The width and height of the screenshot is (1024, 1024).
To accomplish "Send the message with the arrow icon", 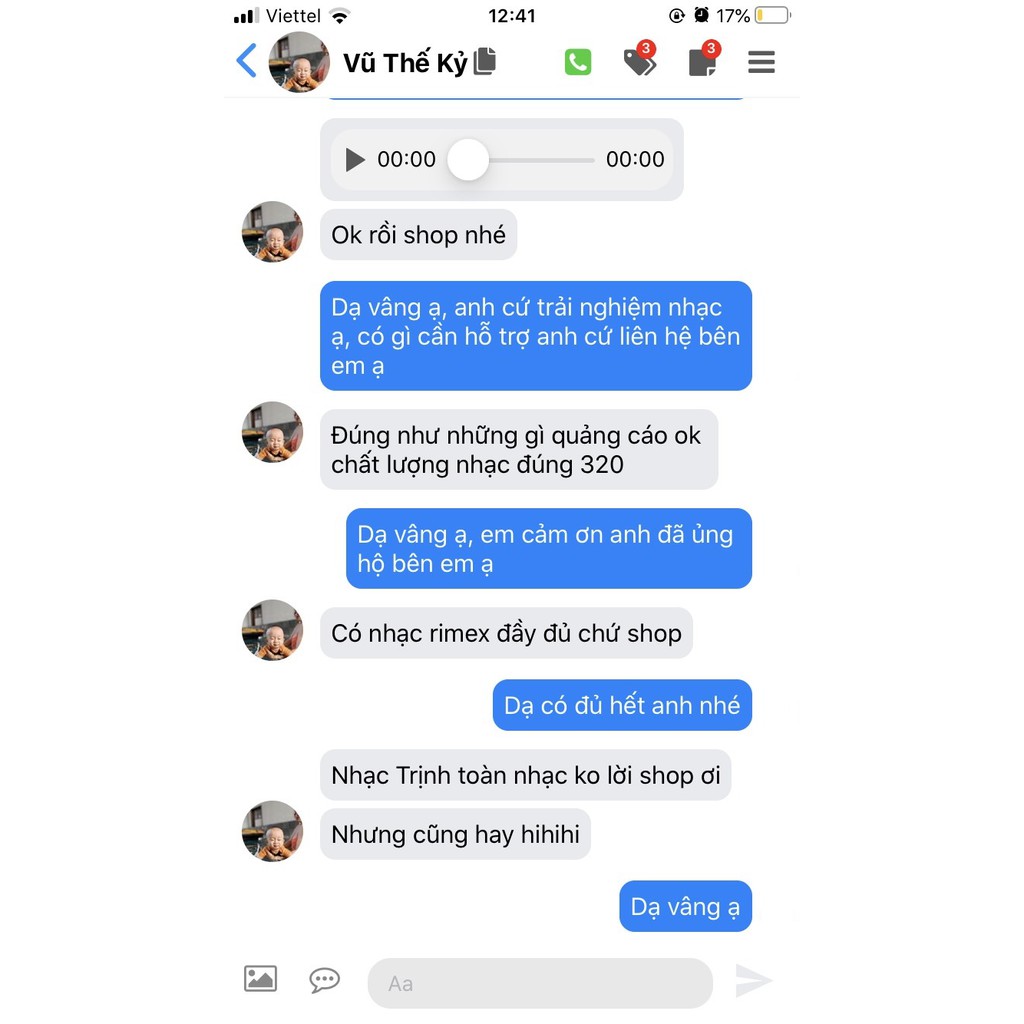I will (753, 980).
